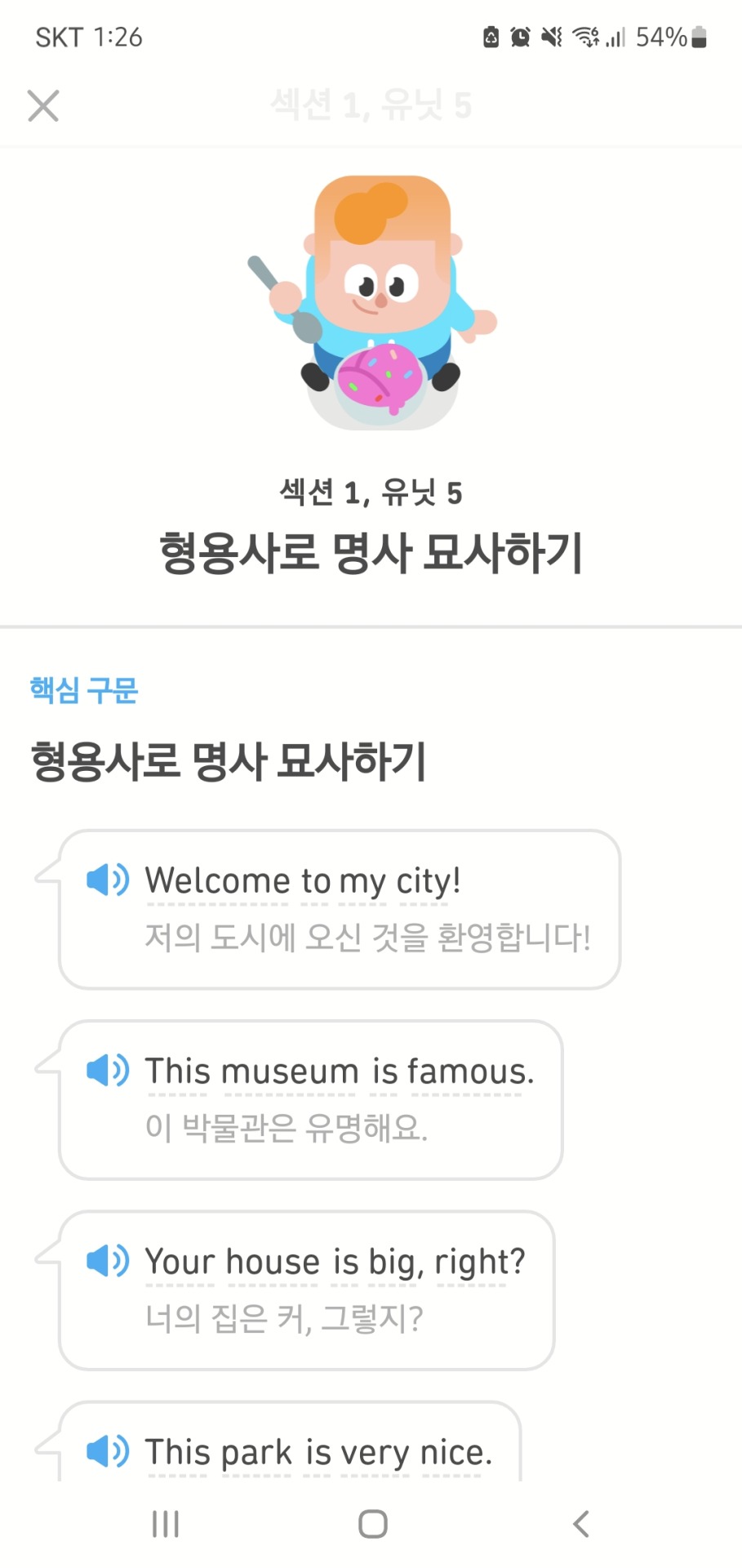742x1568 pixels.
Task: Play audio for "This museum is famous."
Action: pyautogui.click(x=108, y=1070)
